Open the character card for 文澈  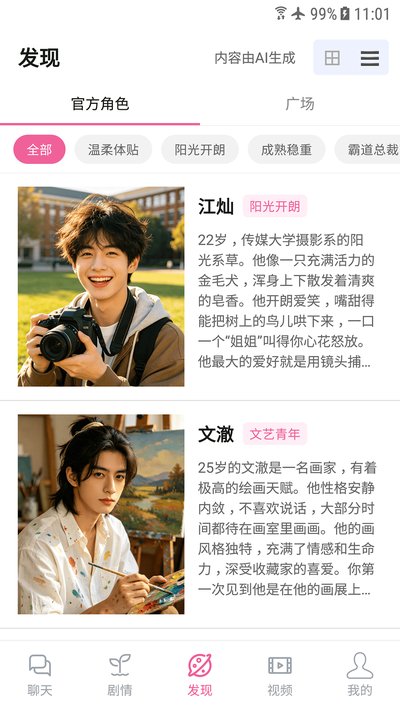pyautogui.click(x=200, y=514)
